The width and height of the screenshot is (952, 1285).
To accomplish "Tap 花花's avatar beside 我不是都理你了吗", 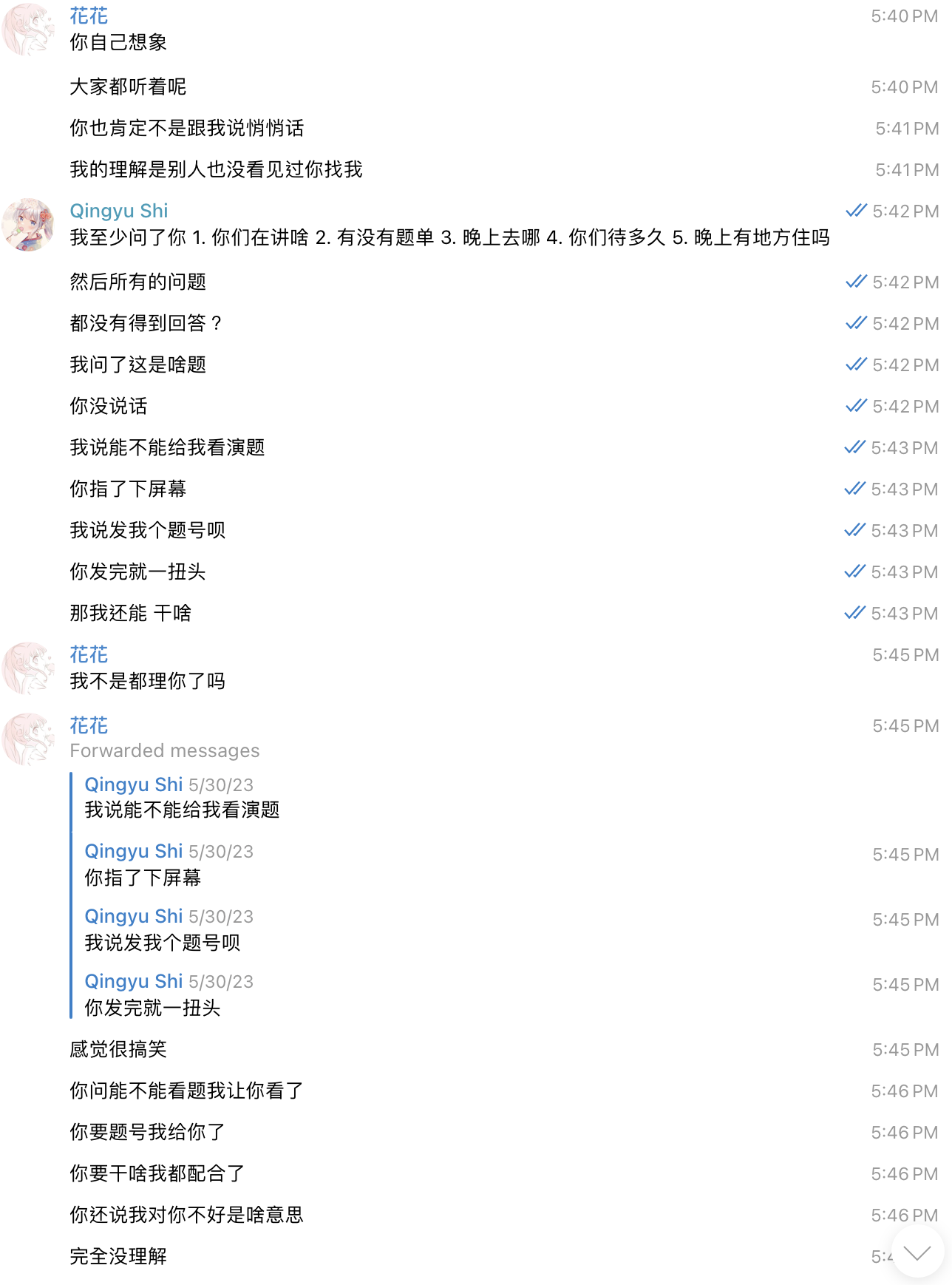I will 28,668.
